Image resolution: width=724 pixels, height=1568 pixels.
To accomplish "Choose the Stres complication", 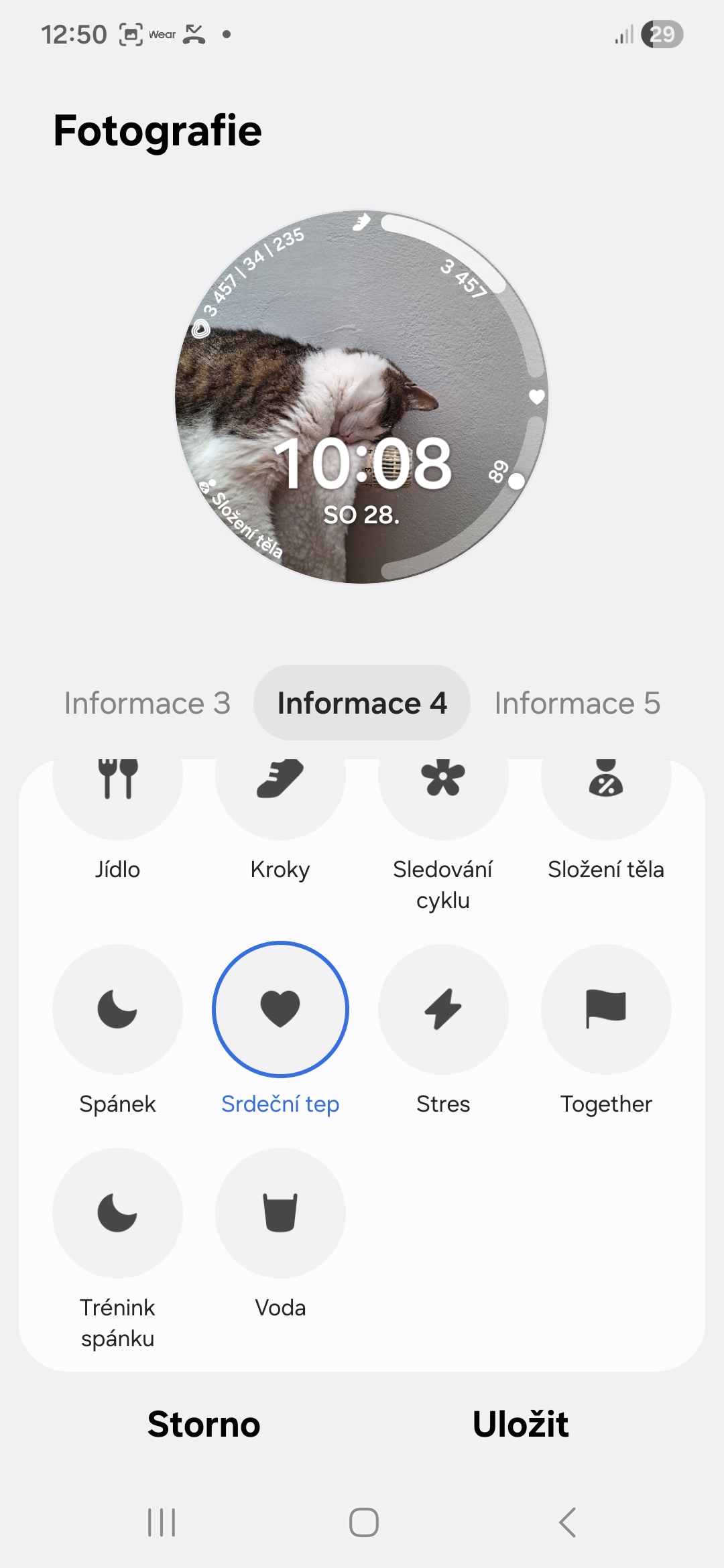I will [x=443, y=1009].
